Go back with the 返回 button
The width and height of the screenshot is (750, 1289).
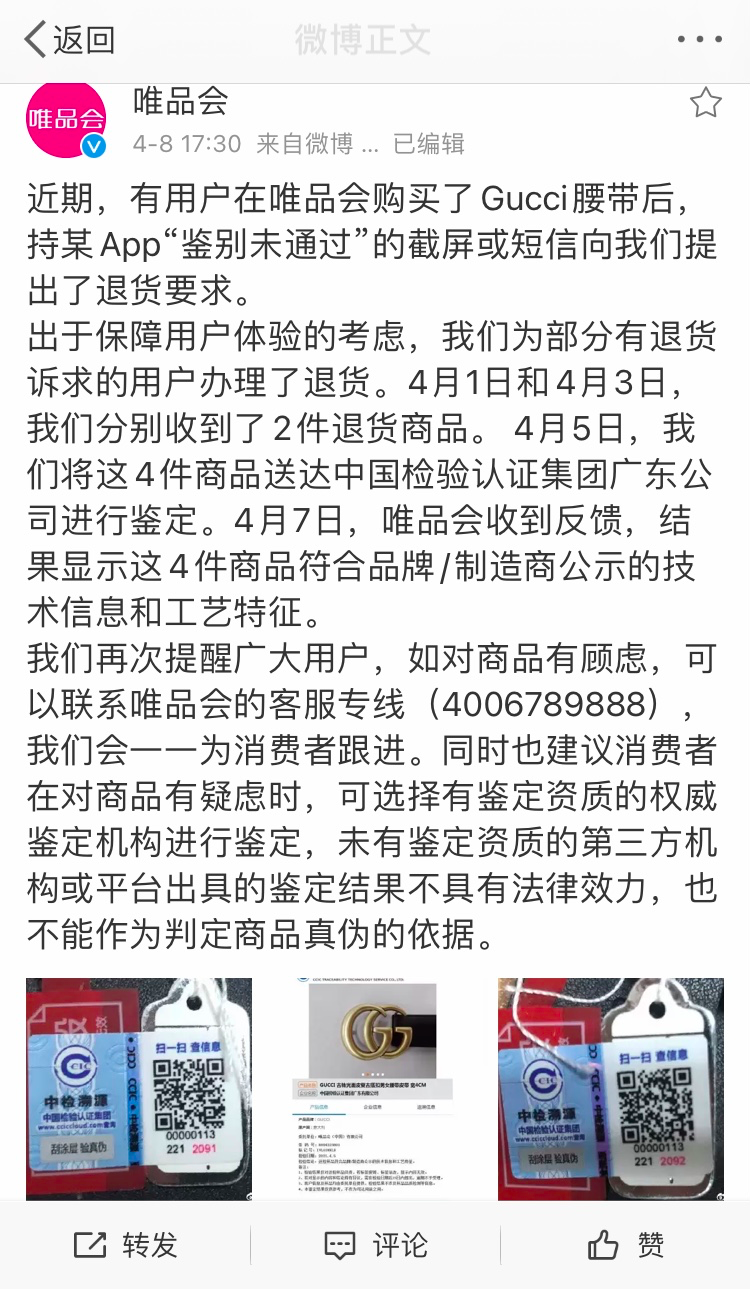tap(70, 40)
